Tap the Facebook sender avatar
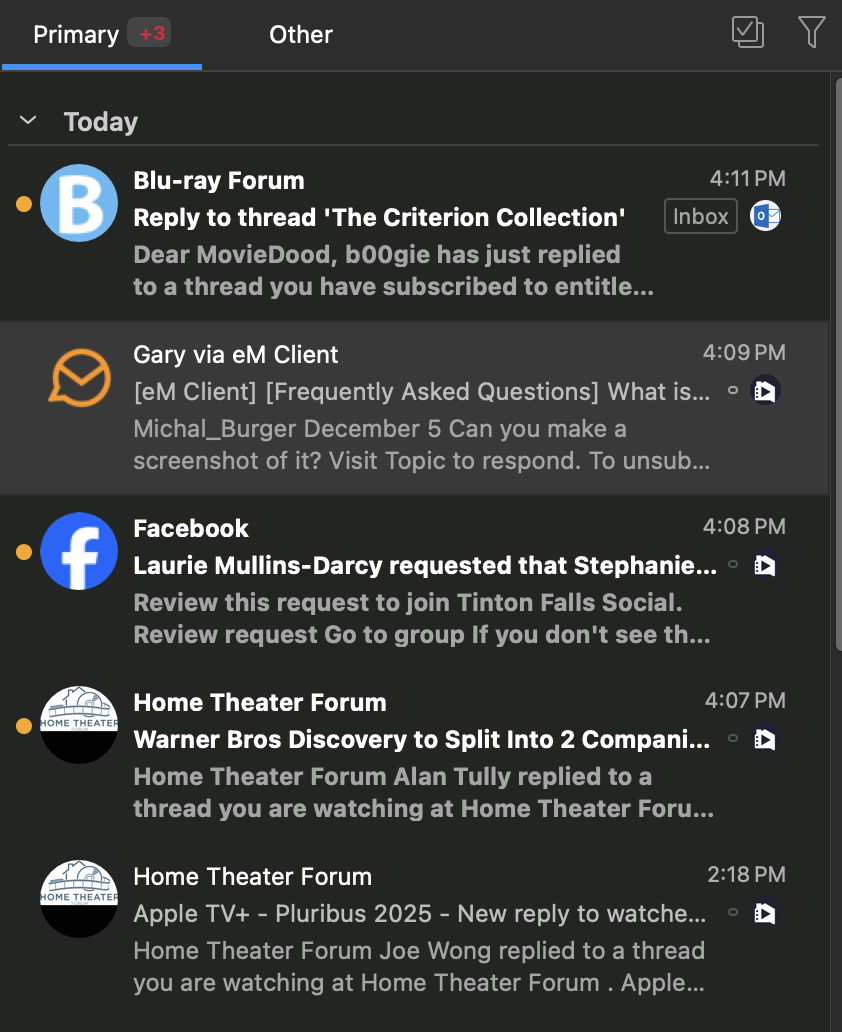Viewport: 842px width, 1032px height. [78, 551]
